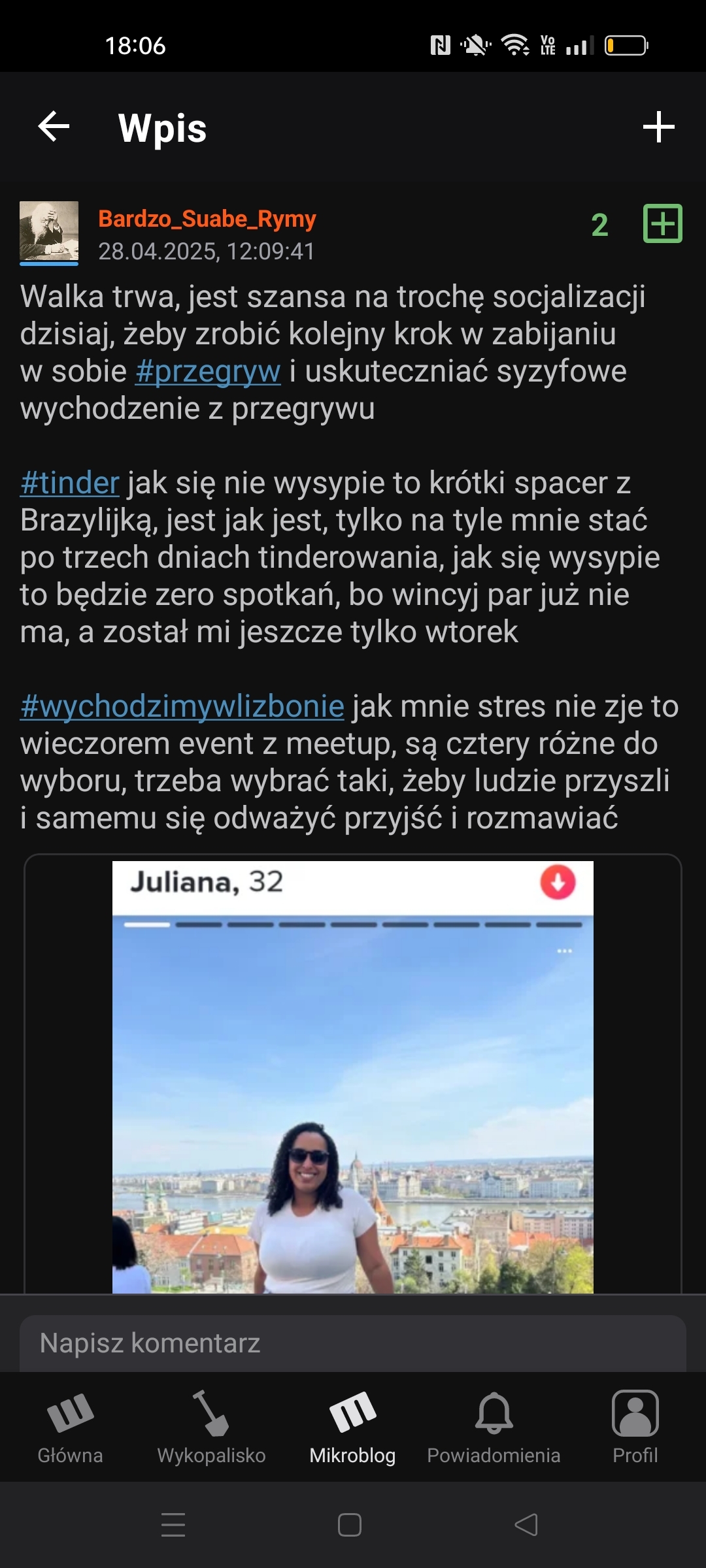
Task: Open the #tinder hashtag
Action: pyautogui.click(x=69, y=483)
